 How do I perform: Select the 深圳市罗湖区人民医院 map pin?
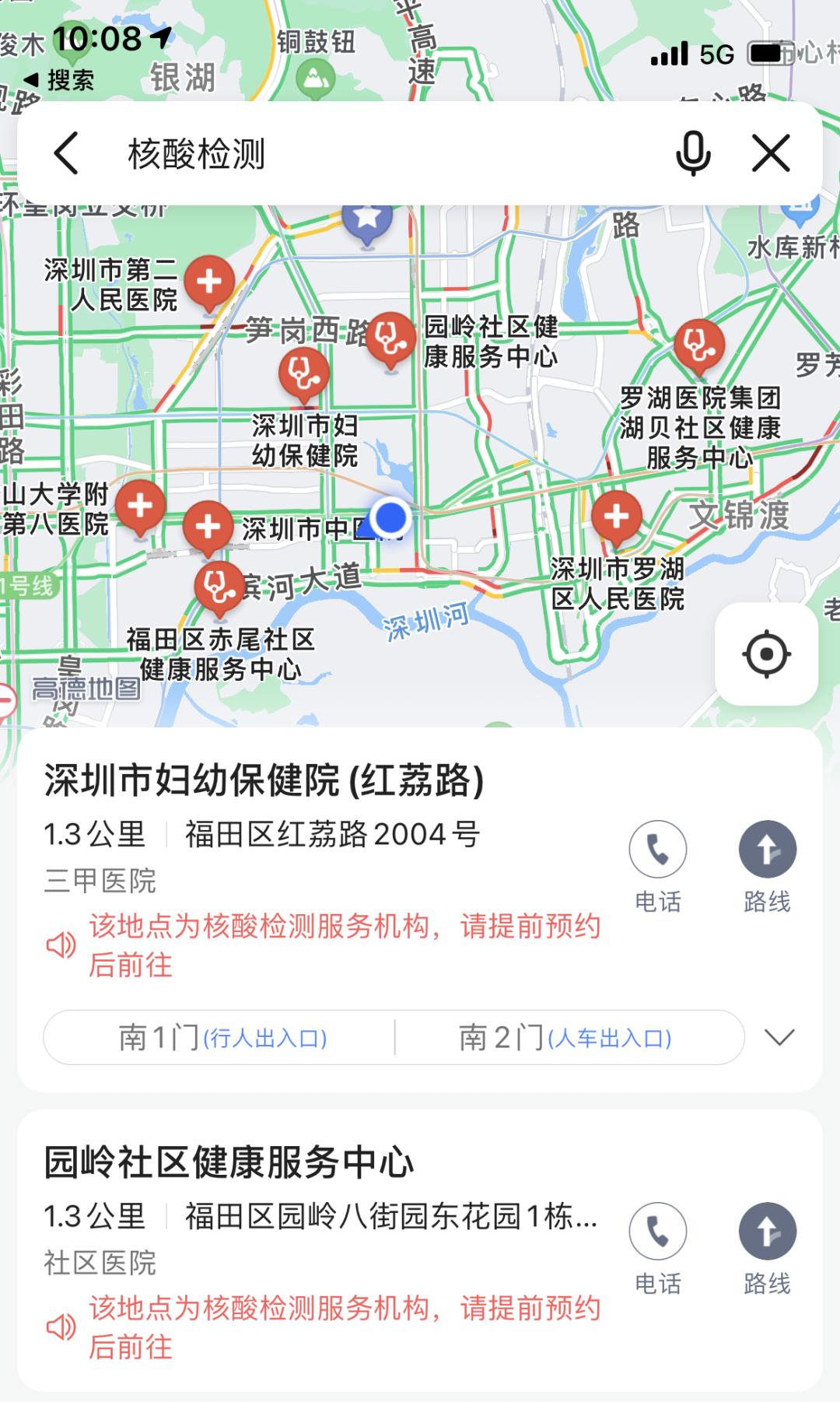(x=616, y=517)
